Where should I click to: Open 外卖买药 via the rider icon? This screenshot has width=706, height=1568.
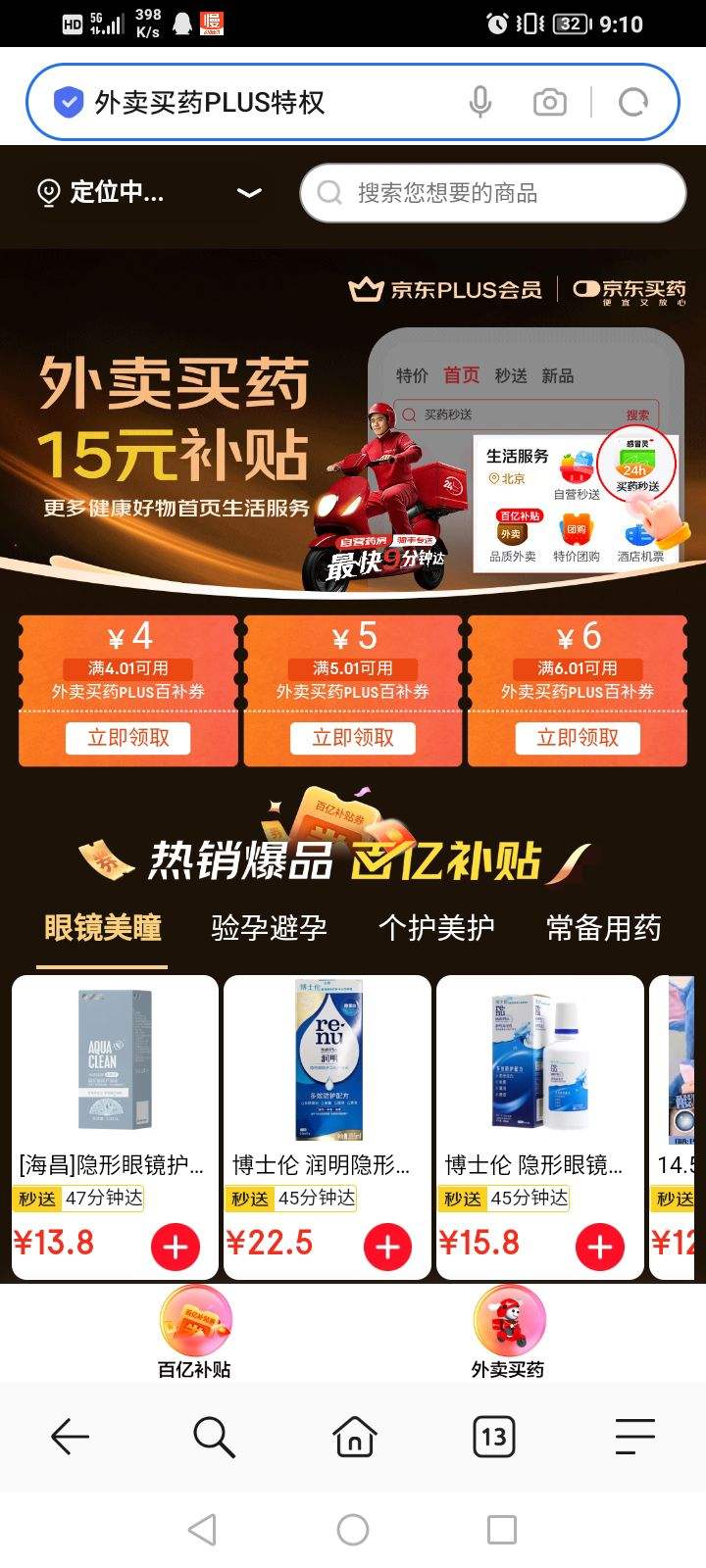click(507, 1321)
